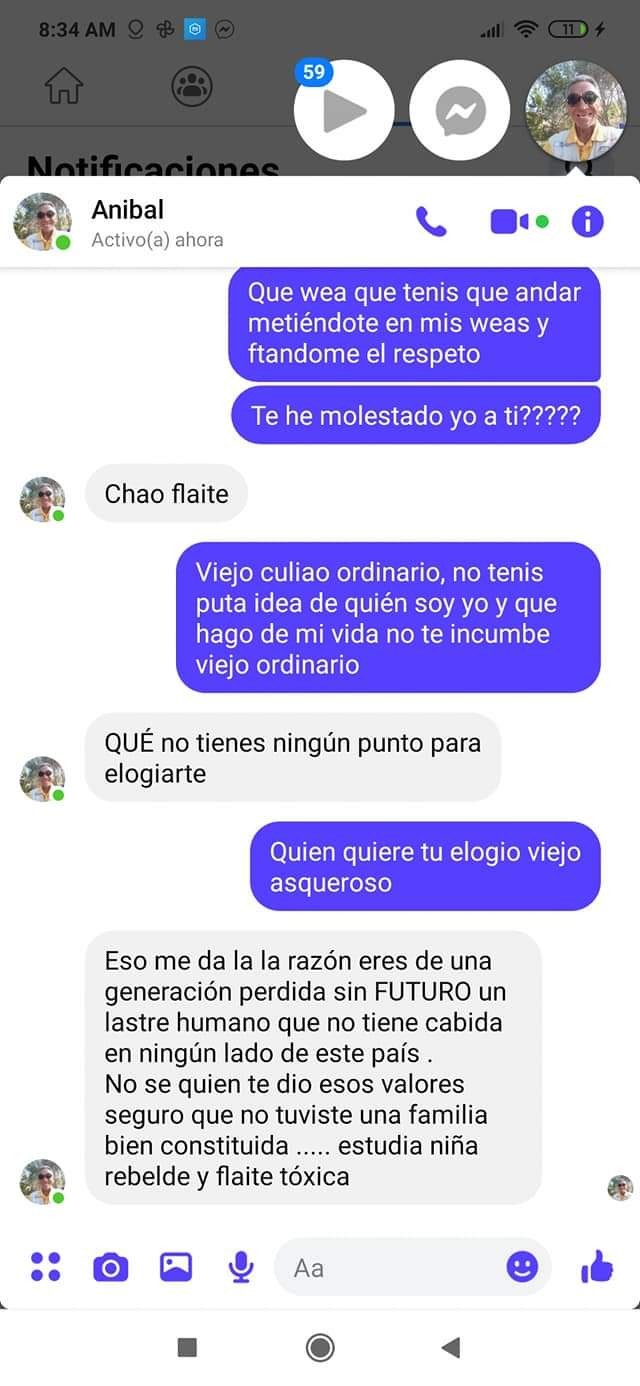Open the video chat head with 59 badge
640x1386 pixels.
tap(344, 110)
